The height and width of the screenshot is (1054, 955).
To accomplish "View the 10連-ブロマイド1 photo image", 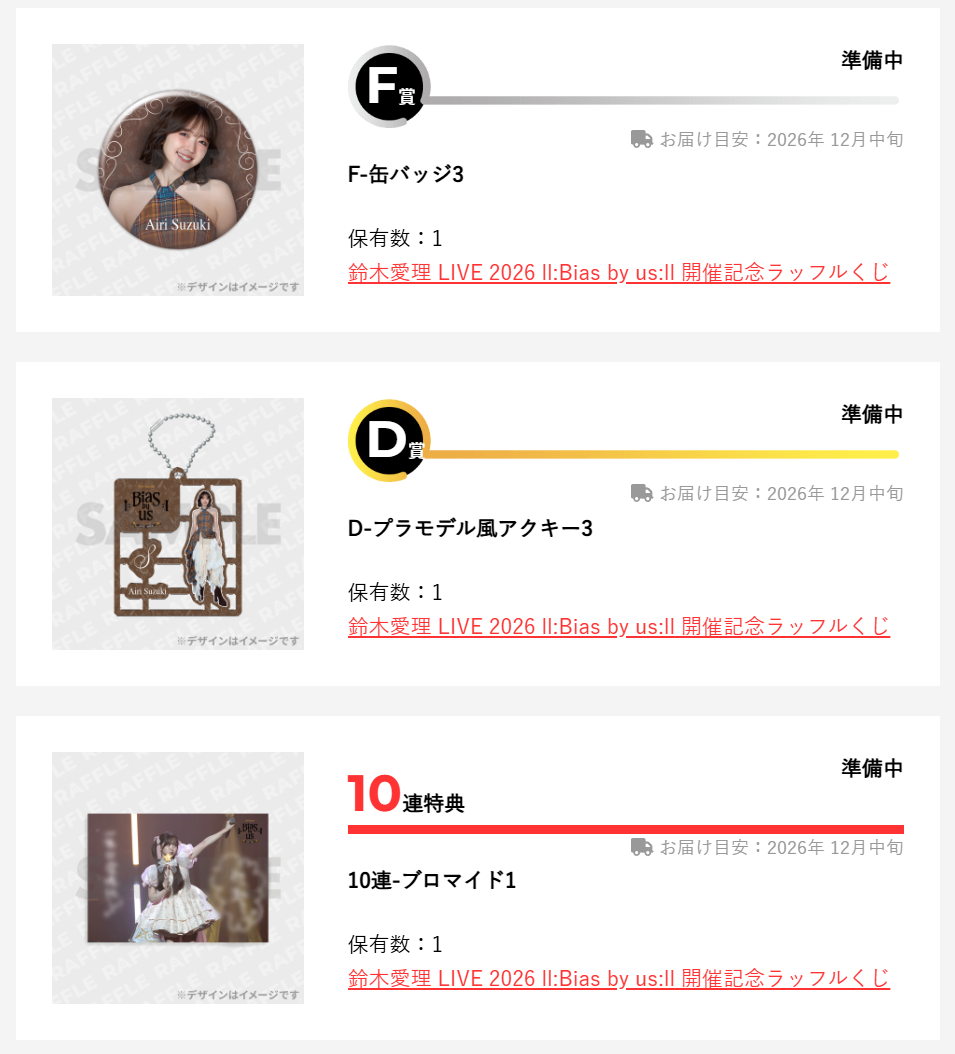I will click(178, 878).
